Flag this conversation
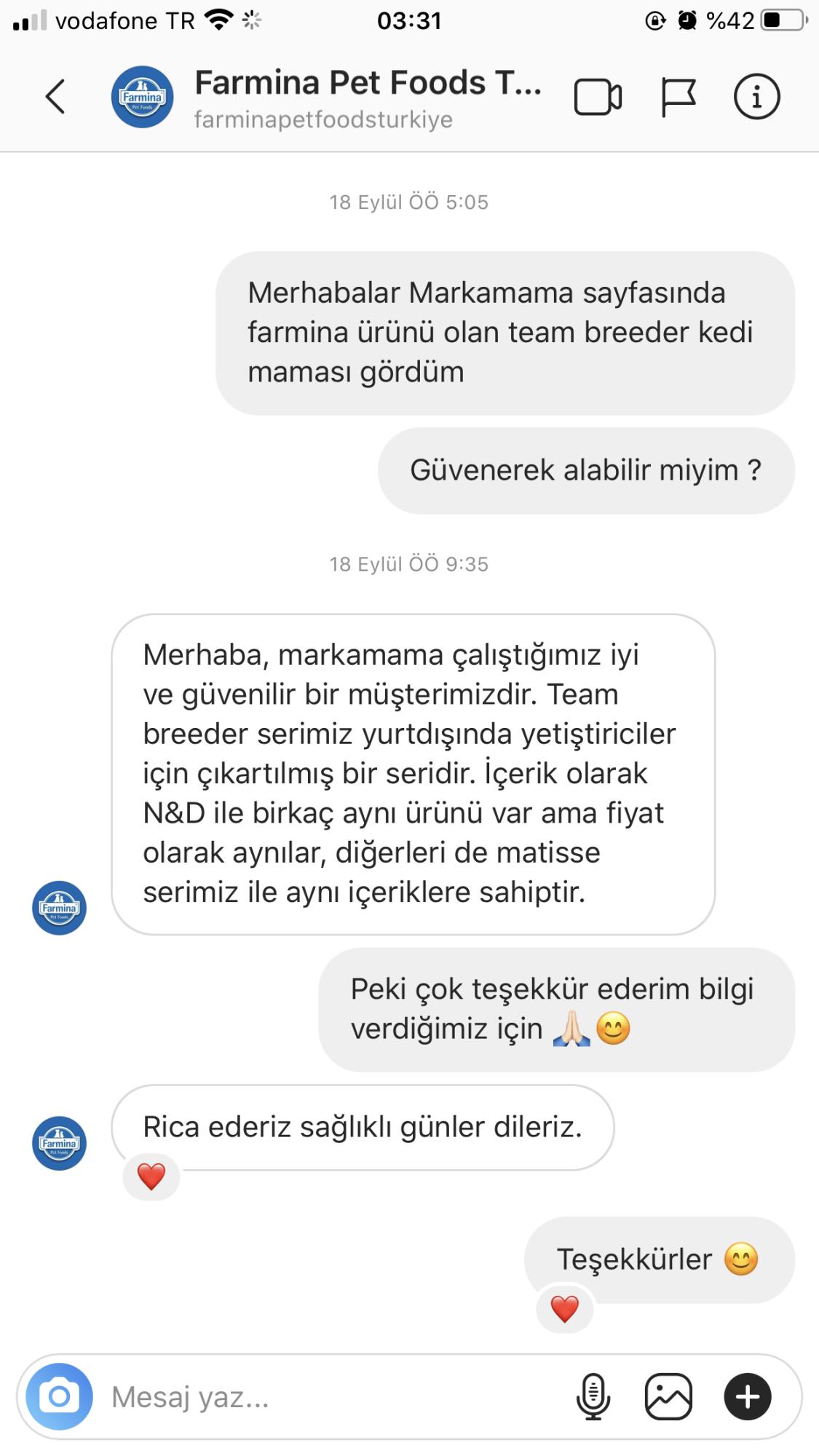The height and width of the screenshot is (1456, 819). click(x=678, y=97)
